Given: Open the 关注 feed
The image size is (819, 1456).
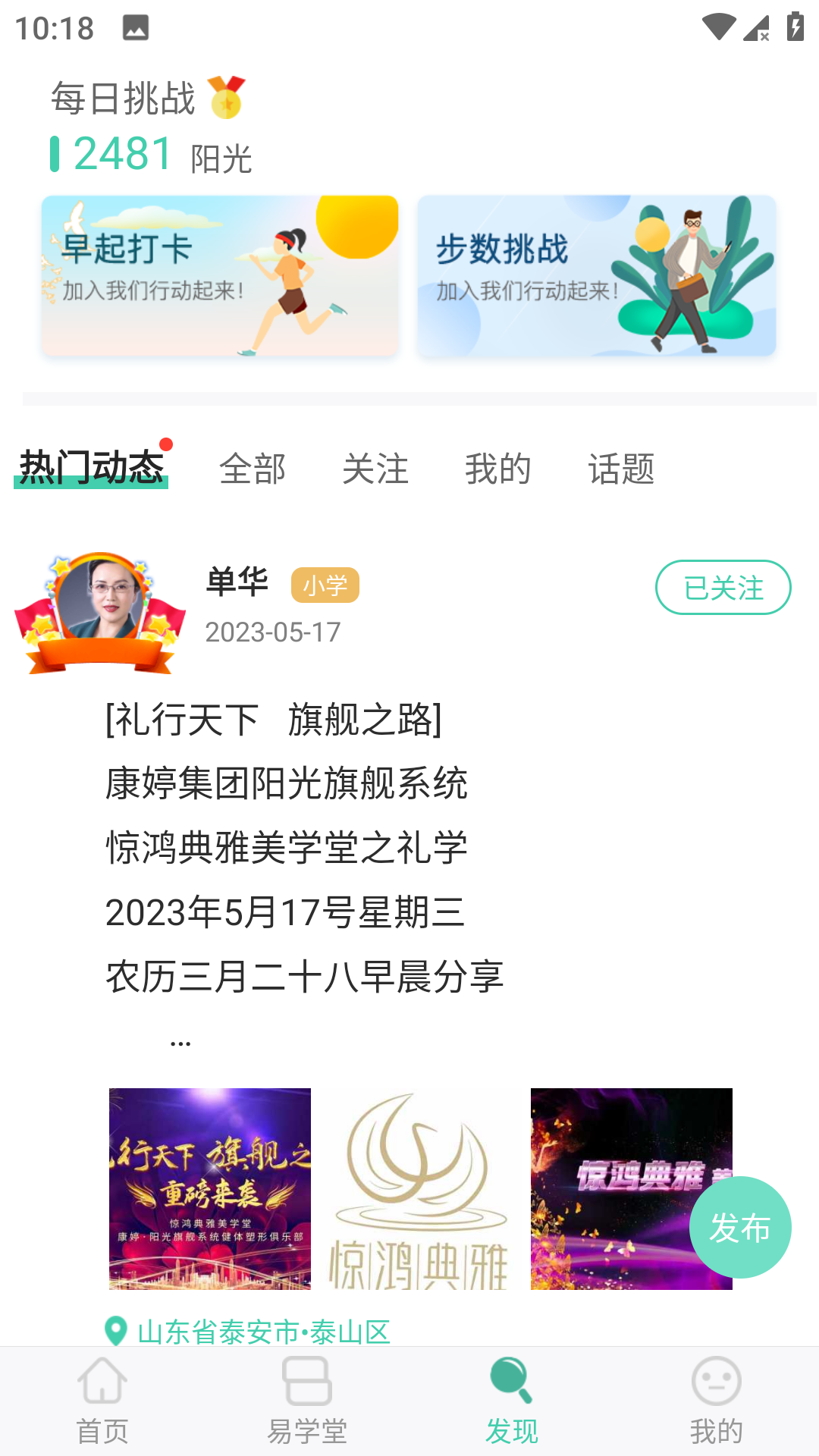Looking at the screenshot, I should tap(377, 470).
